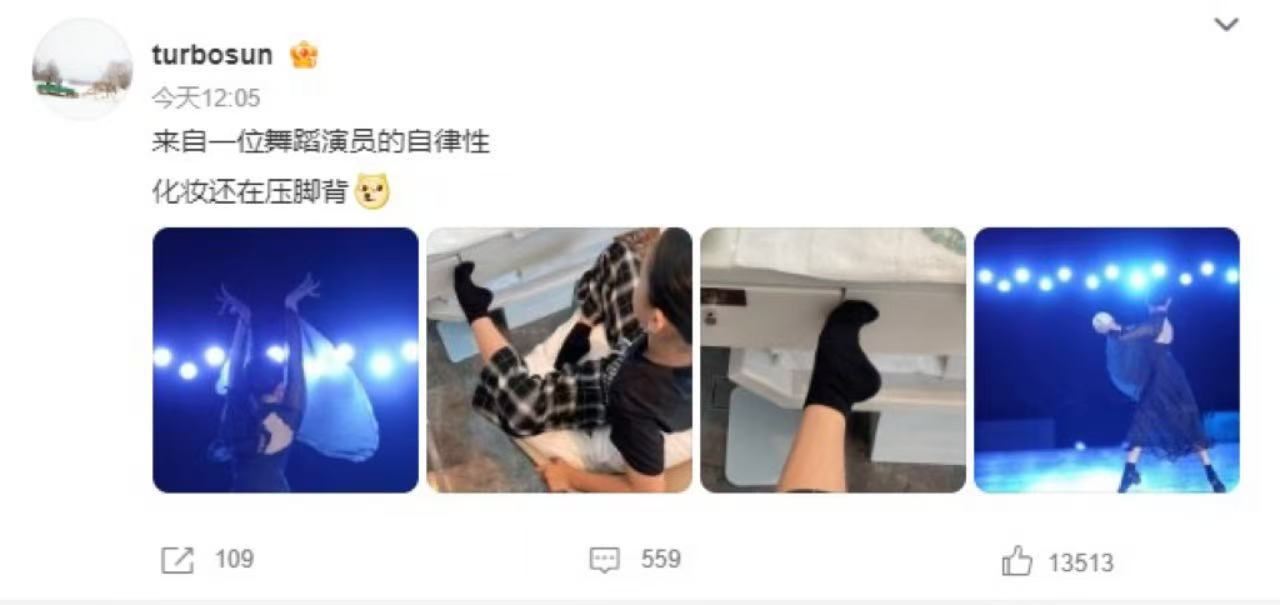Open the first photo of dancer raising arms
The image size is (1280, 605).
(x=285, y=360)
